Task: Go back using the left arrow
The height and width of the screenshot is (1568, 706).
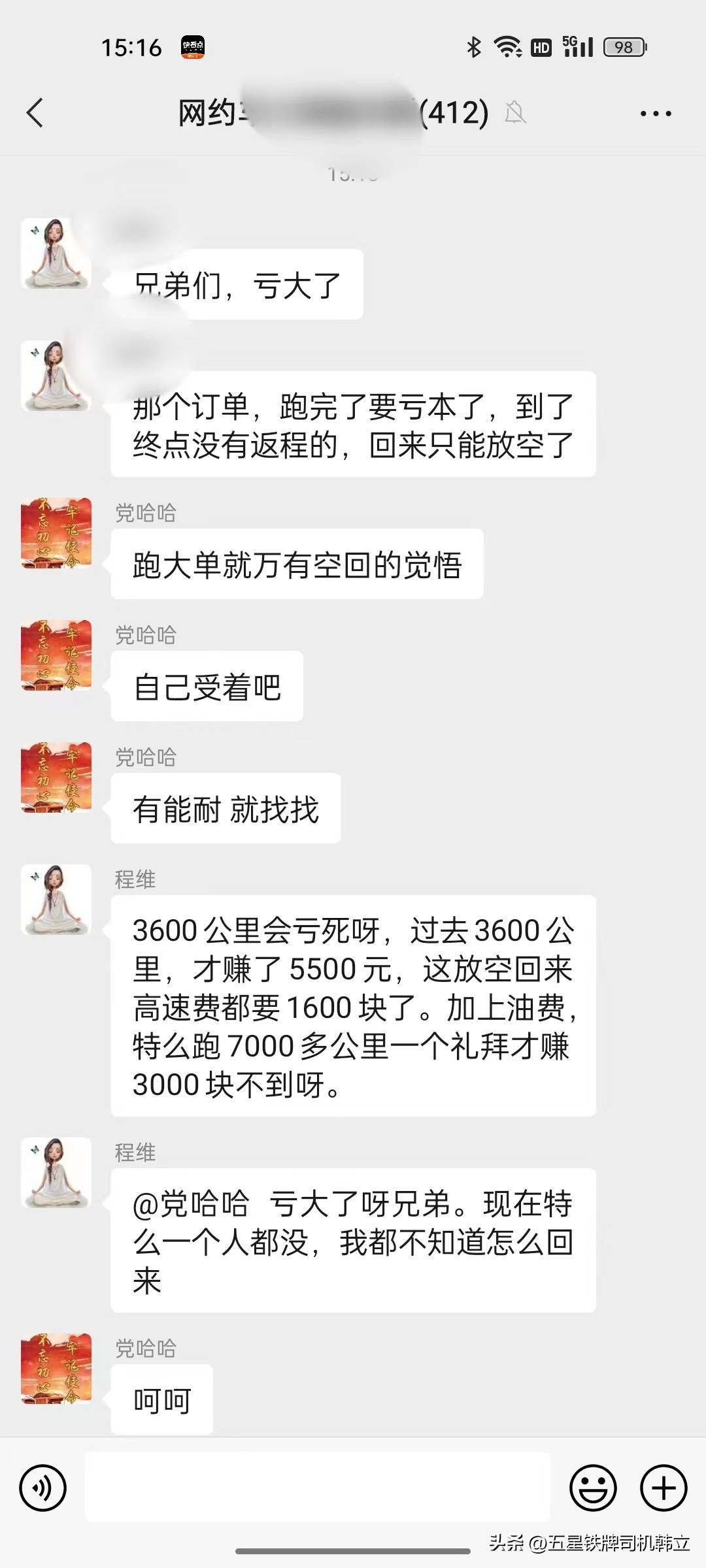Action: [x=36, y=112]
